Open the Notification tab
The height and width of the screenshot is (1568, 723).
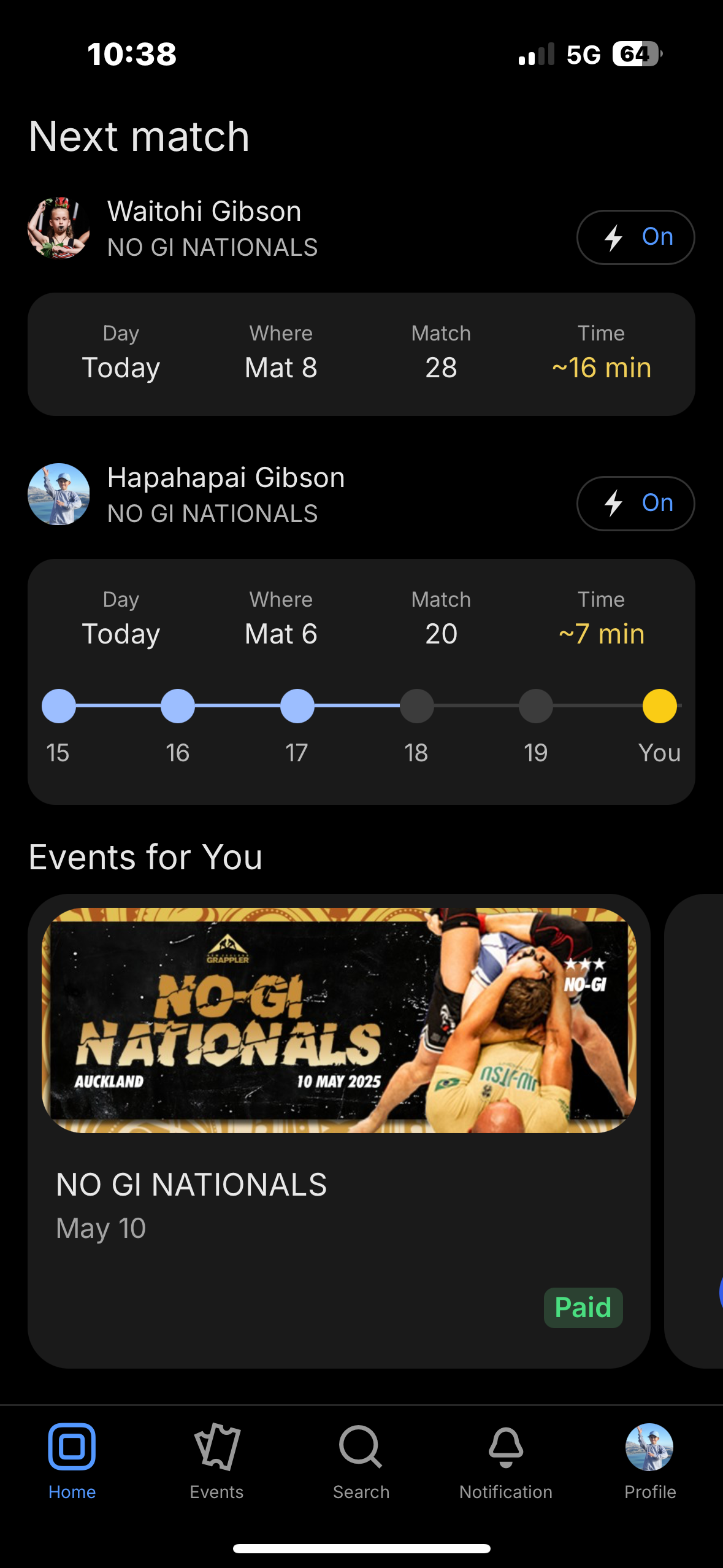point(506,1462)
